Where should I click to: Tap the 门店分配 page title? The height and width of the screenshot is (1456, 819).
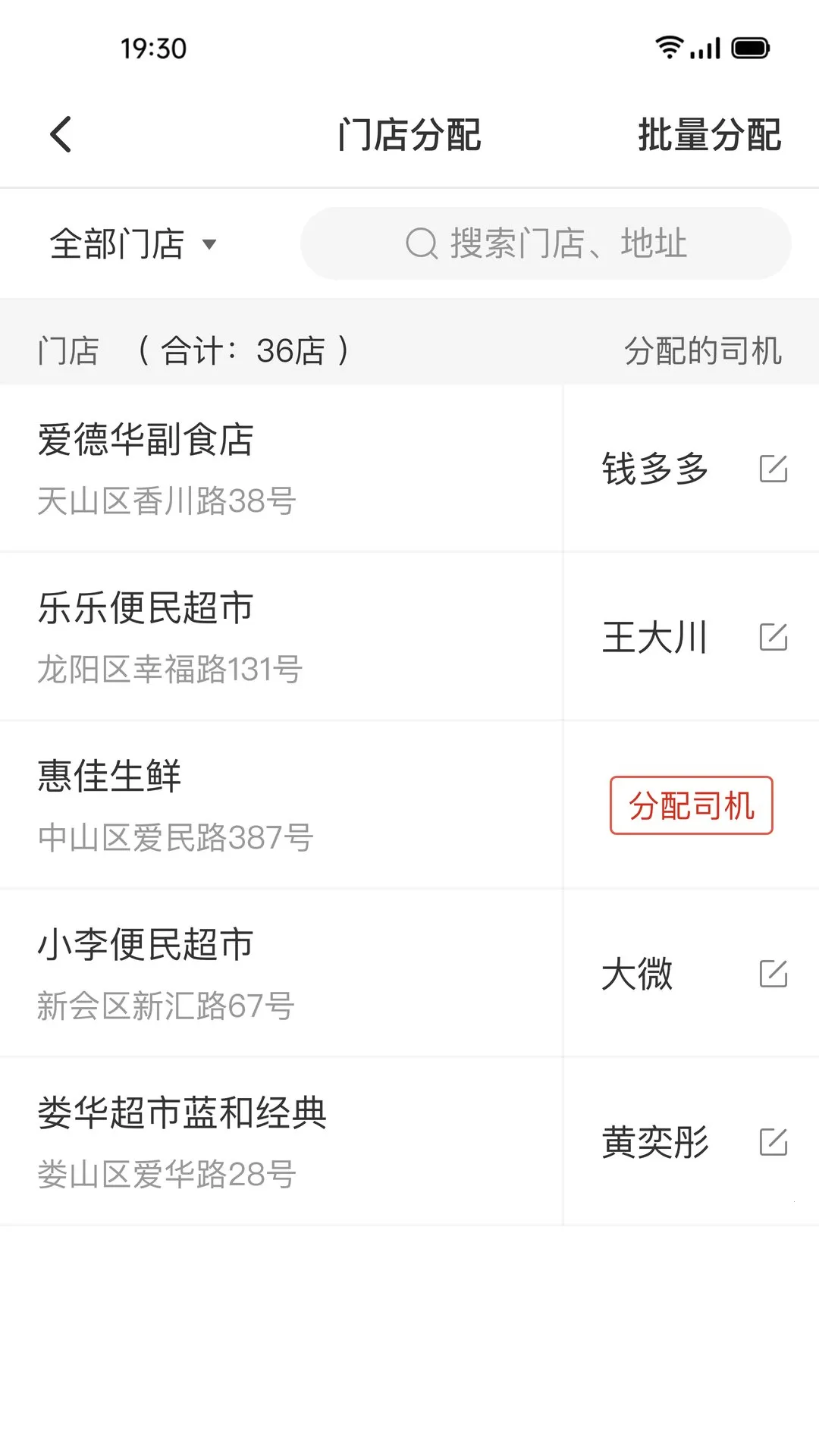[x=409, y=135]
